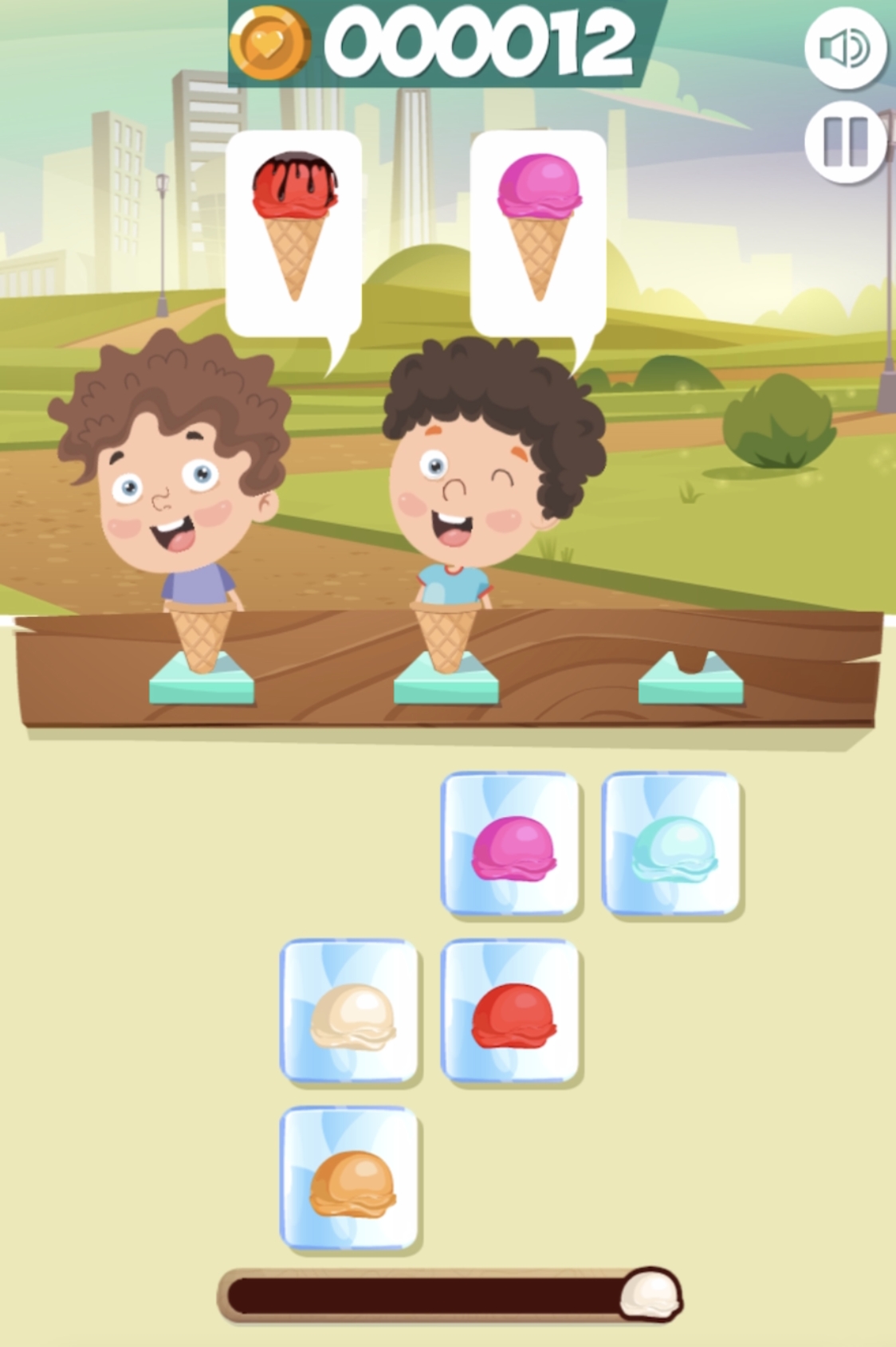Pick the light blue mint scoop
Image resolution: width=896 pixels, height=1347 pixels.
[672, 845]
